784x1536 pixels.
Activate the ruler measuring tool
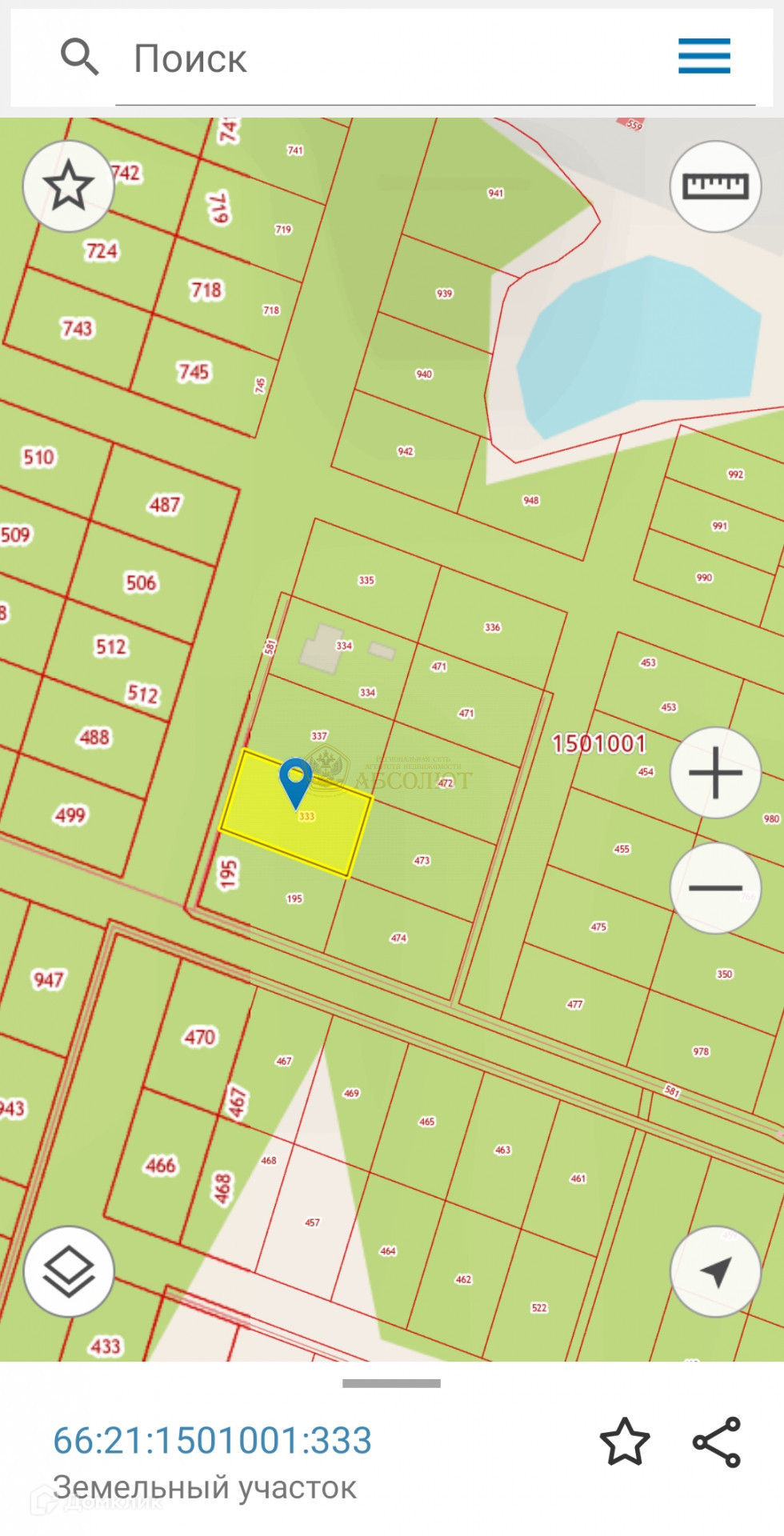(x=715, y=186)
